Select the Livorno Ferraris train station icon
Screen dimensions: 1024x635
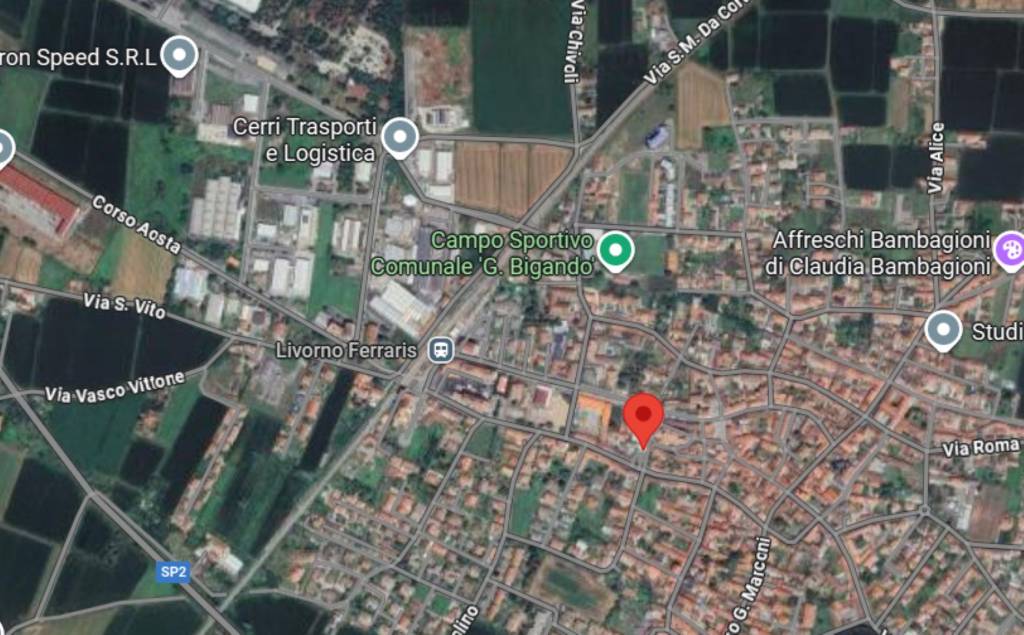(x=441, y=350)
